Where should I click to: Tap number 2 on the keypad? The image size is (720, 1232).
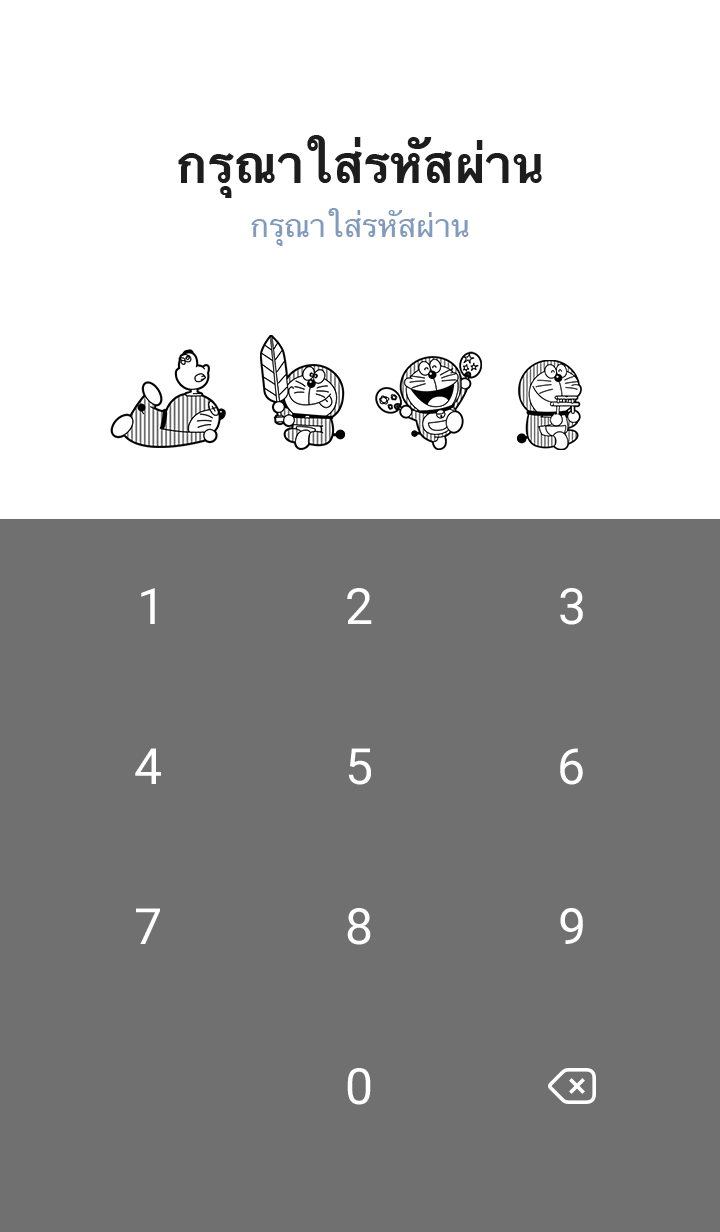359,607
